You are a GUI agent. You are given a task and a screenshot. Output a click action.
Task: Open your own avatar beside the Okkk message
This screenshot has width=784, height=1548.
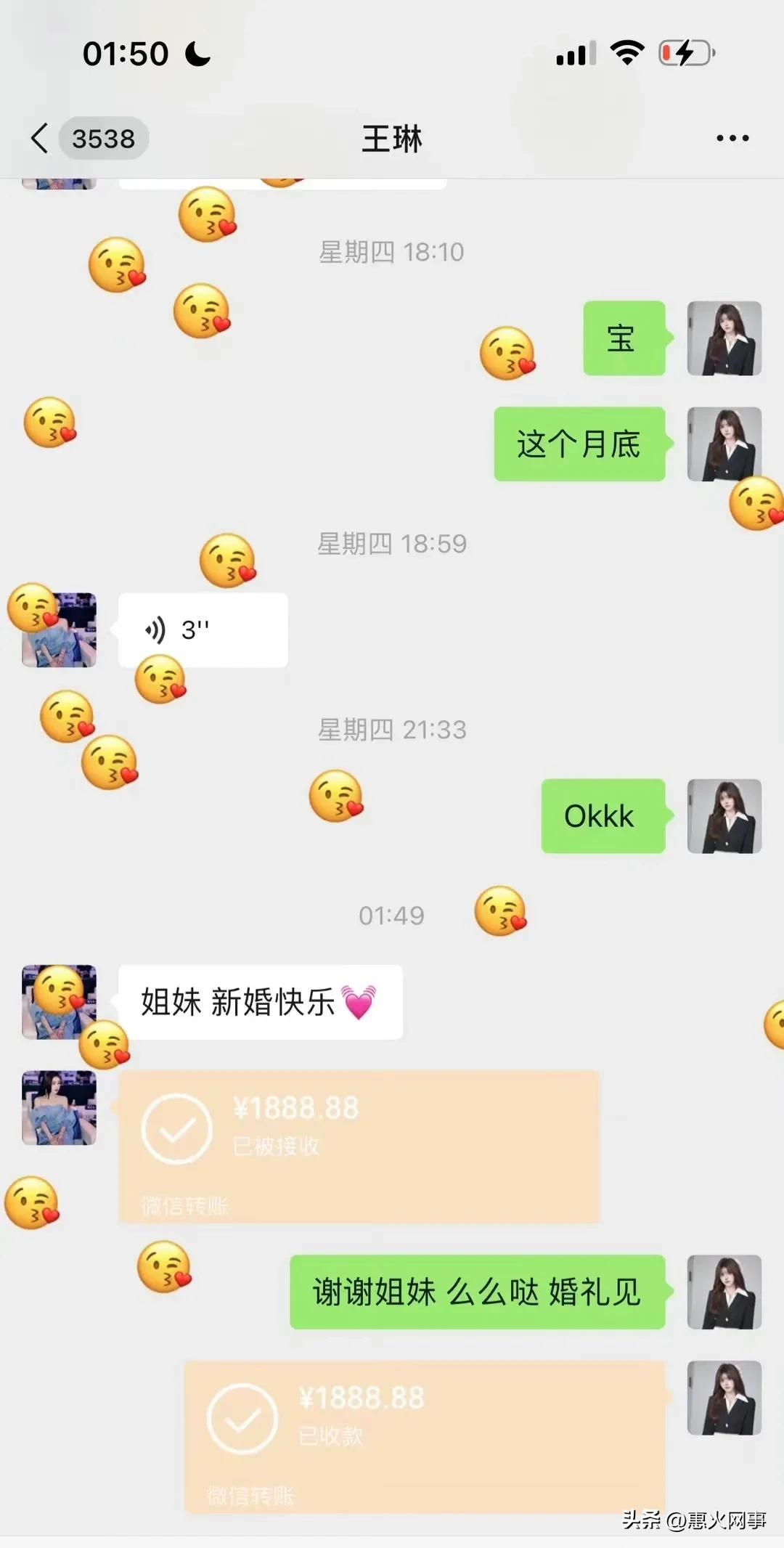pyautogui.click(x=724, y=816)
